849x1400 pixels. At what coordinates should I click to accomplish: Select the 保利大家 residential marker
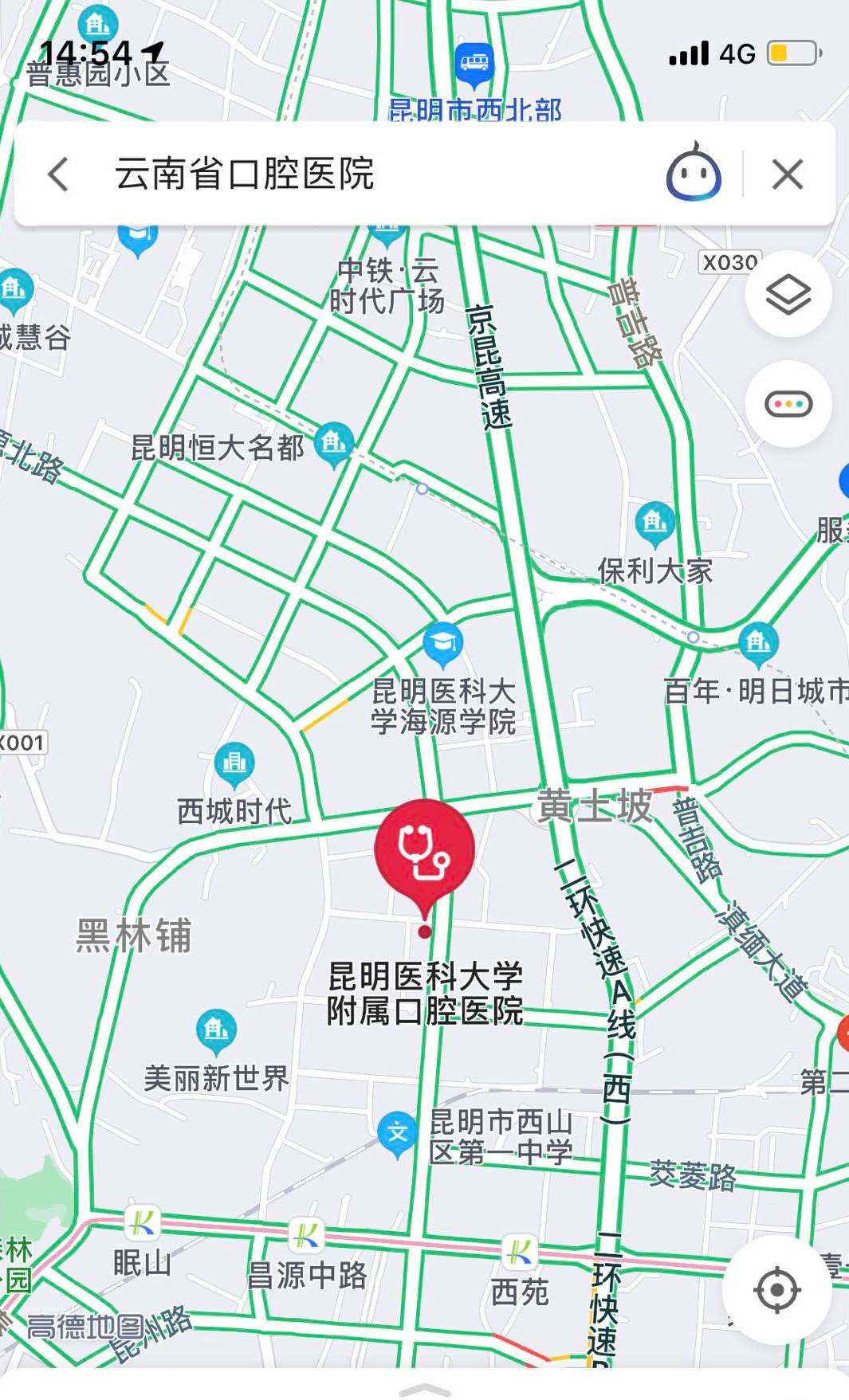tap(655, 524)
